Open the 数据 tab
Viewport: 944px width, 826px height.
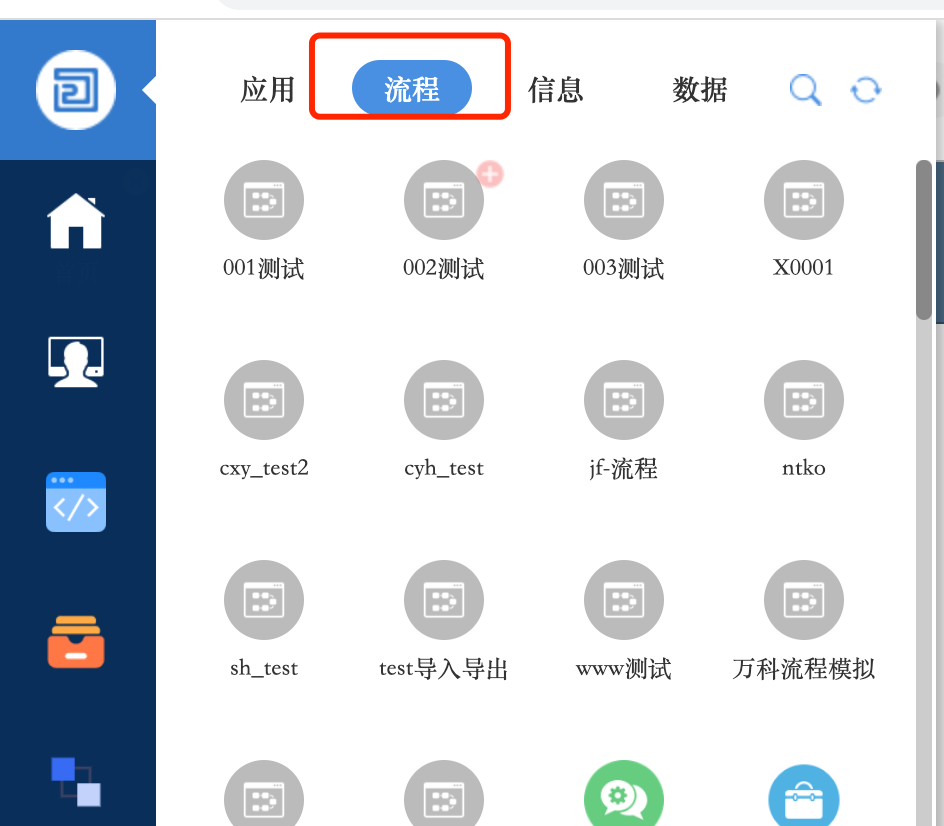click(699, 90)
